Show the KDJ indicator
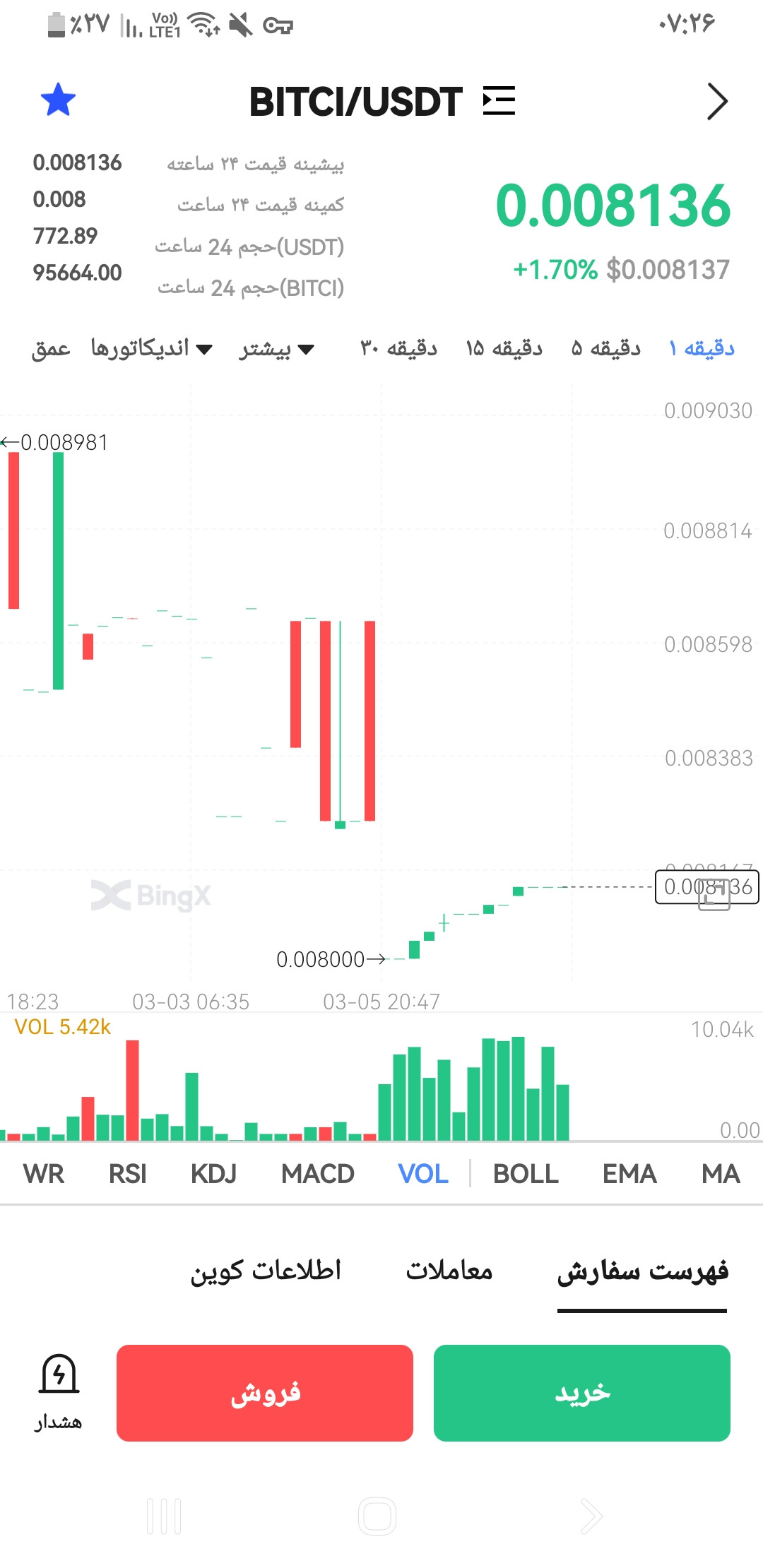Screen dimensions: 763x1568 213,1174
